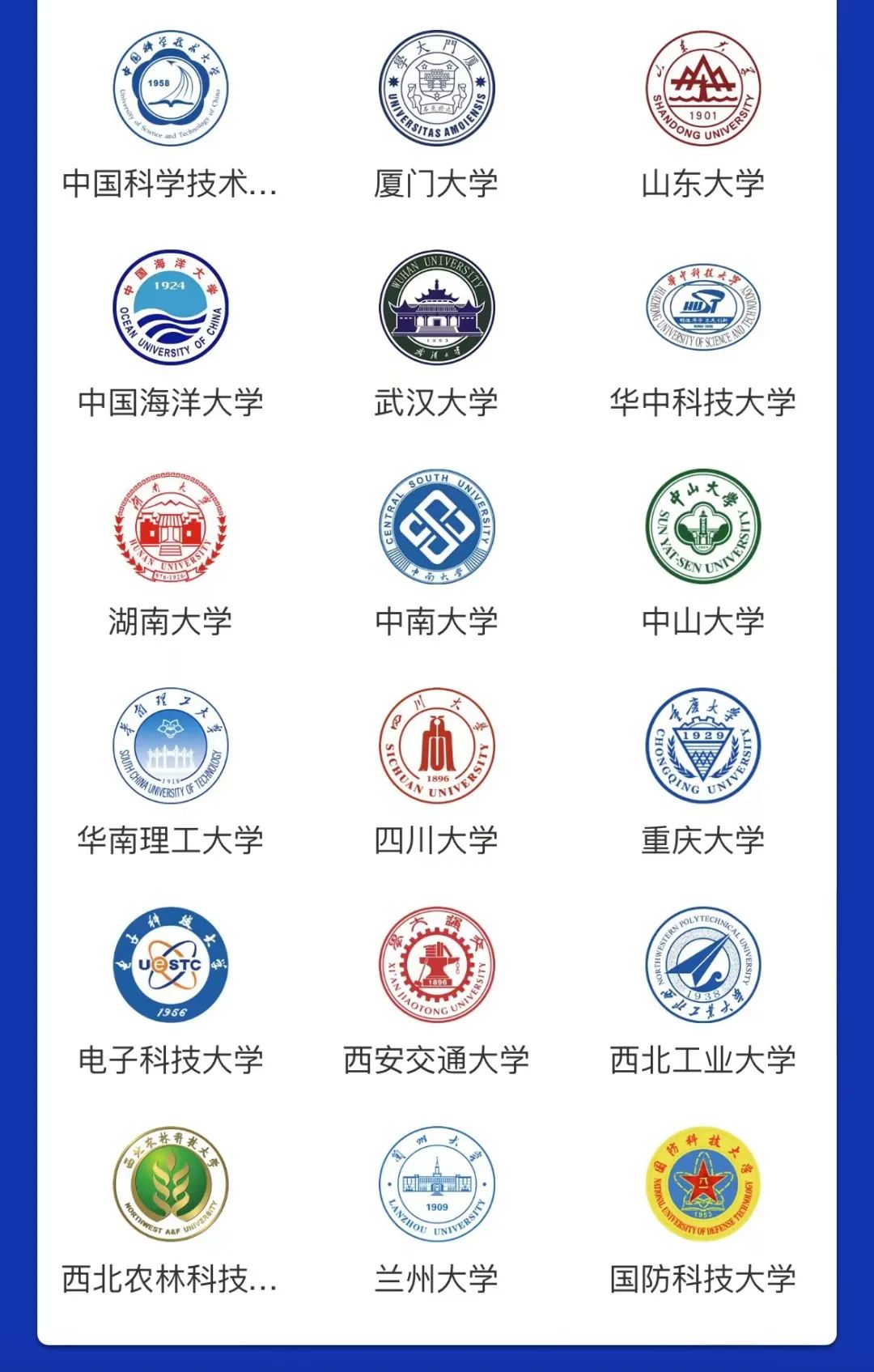View 重庆大学
The height and width of the screenshot is (1372, 874).
pos(702,746)
